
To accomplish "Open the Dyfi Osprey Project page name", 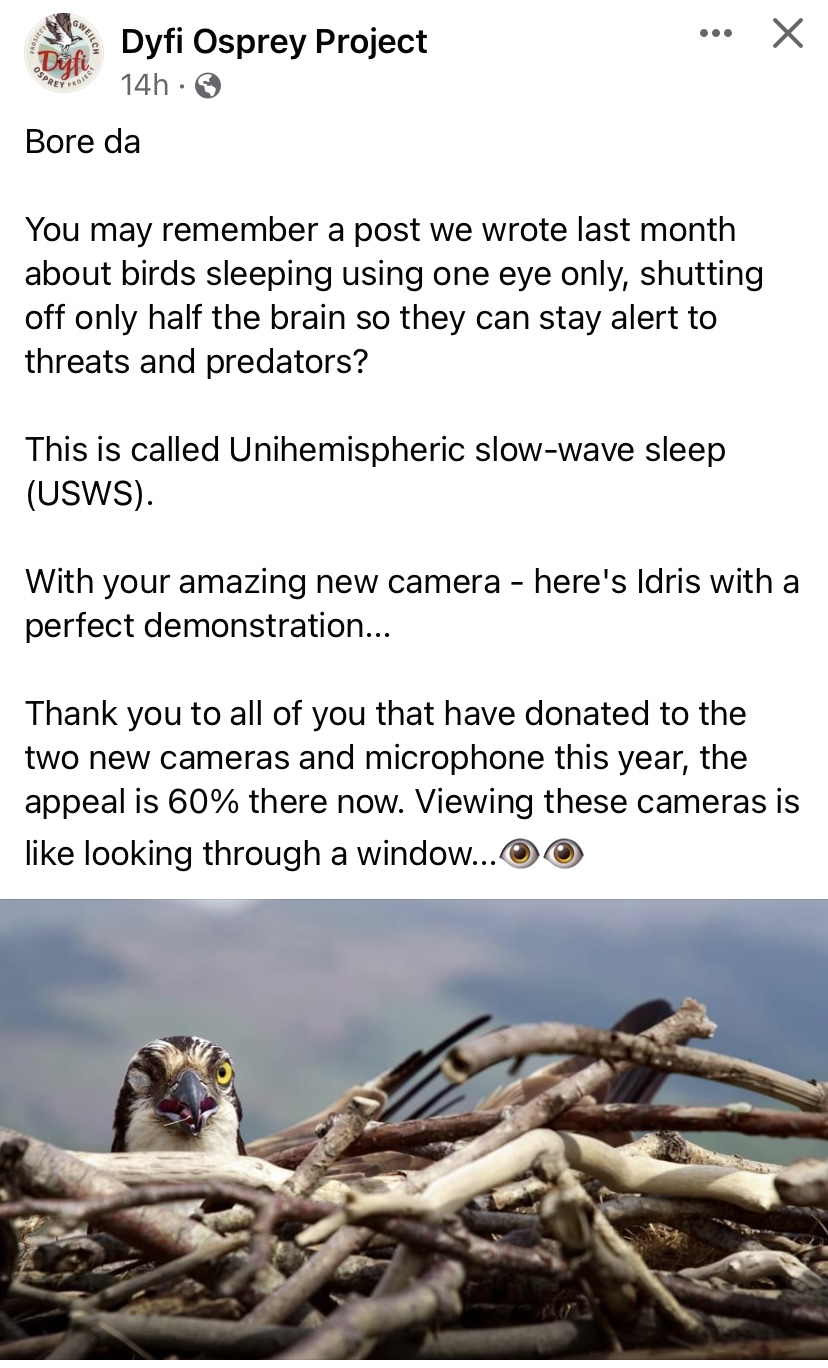I will pos(274,41).
